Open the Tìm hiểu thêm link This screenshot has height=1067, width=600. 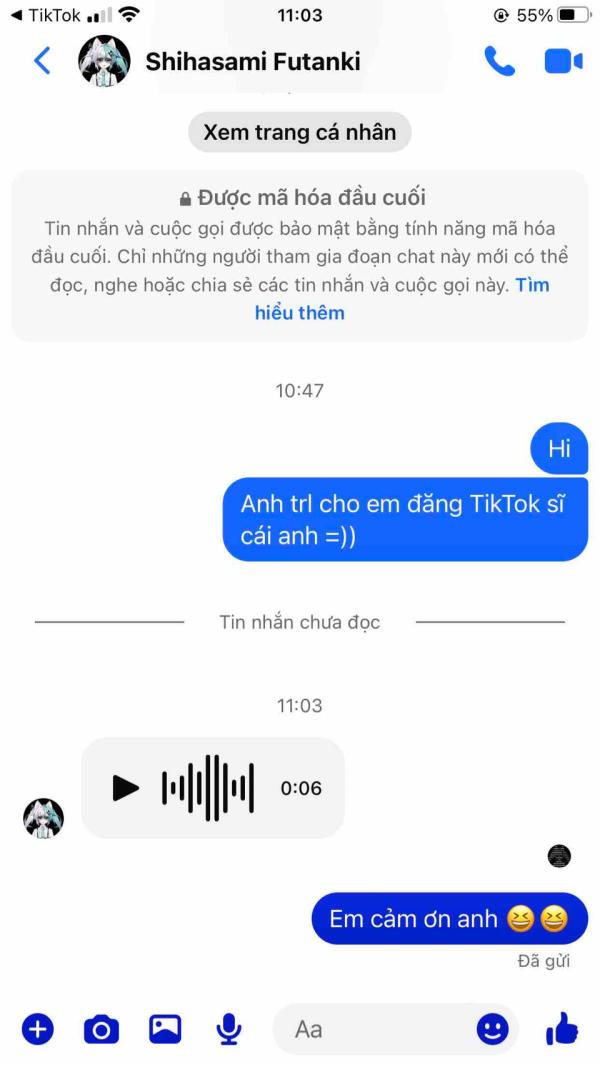point(300,313)
